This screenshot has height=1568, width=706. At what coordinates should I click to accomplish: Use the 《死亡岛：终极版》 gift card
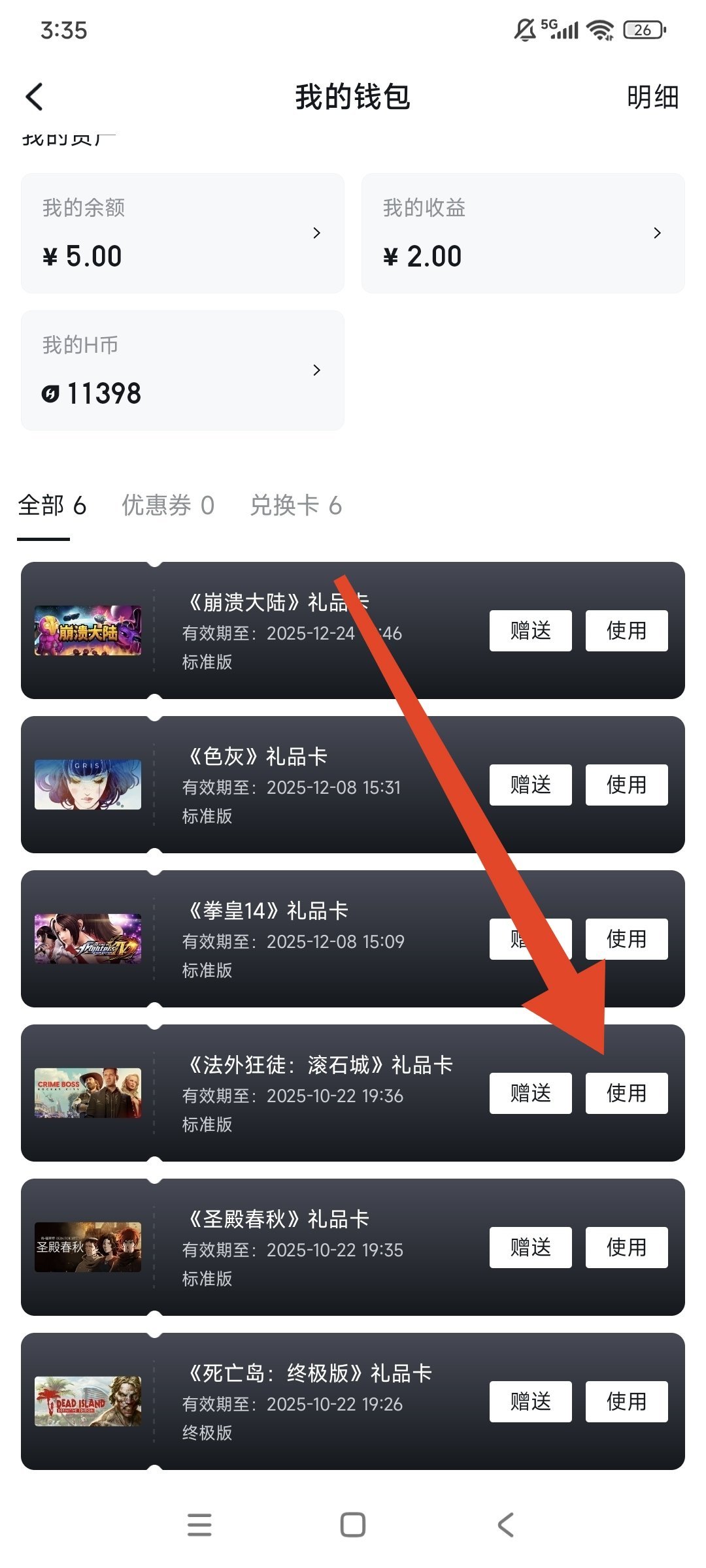(x=626, y=1401)
